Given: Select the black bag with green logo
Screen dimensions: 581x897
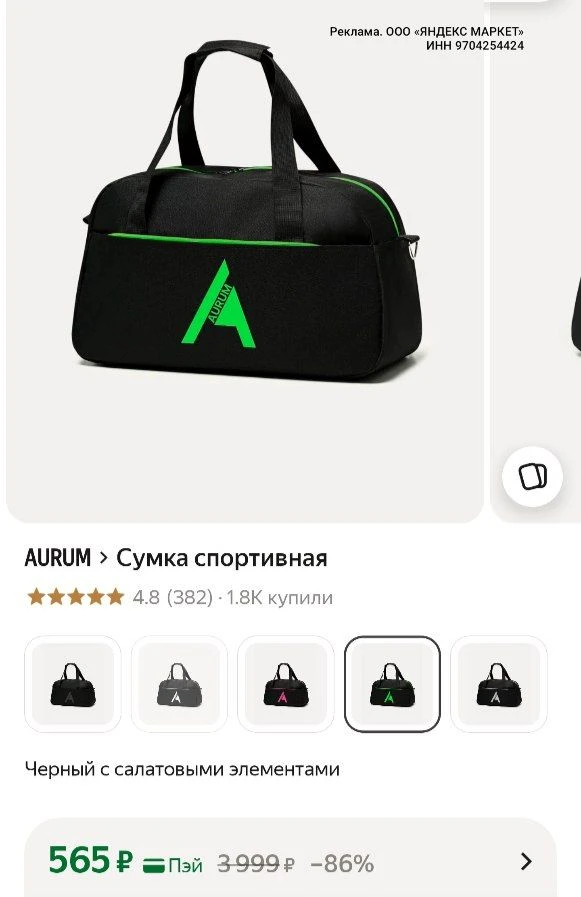Looking at the screenshot, I should tap(392, 684).
